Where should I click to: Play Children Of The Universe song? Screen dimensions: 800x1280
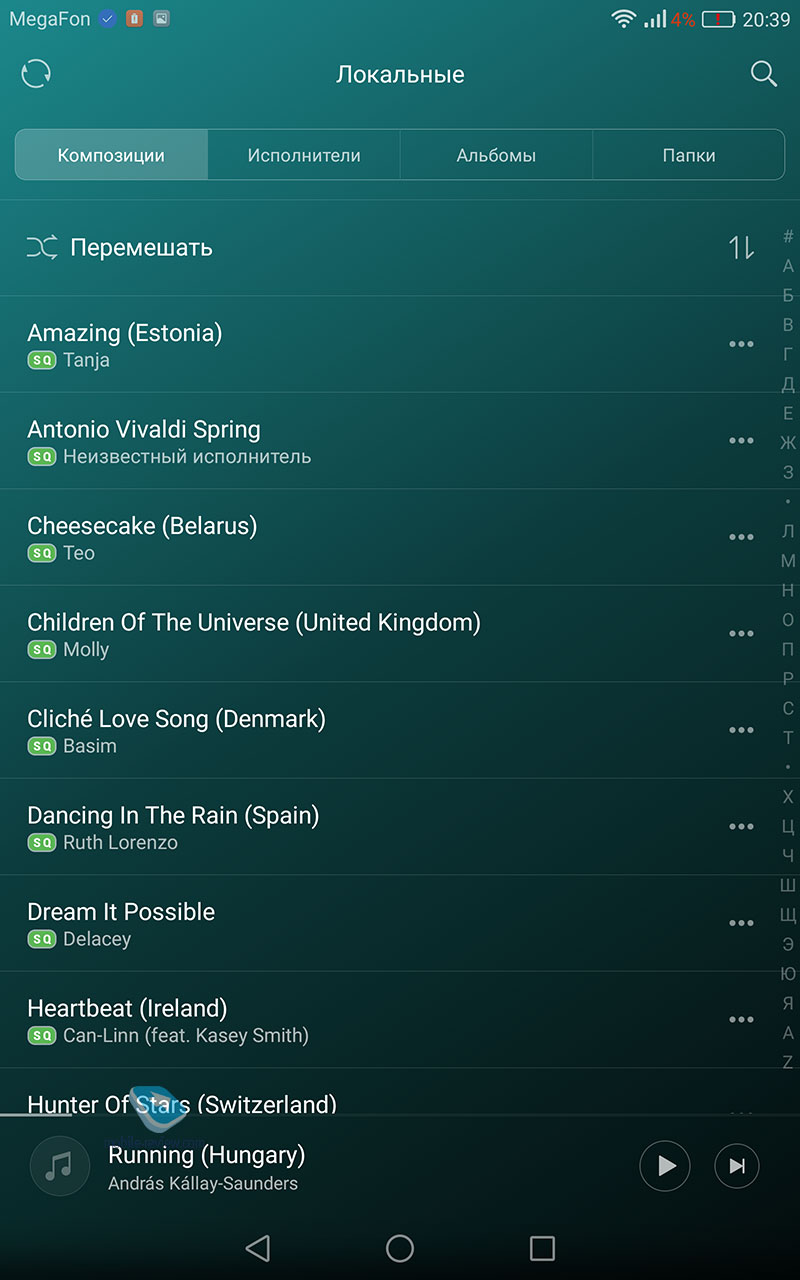tap(300, 634)
